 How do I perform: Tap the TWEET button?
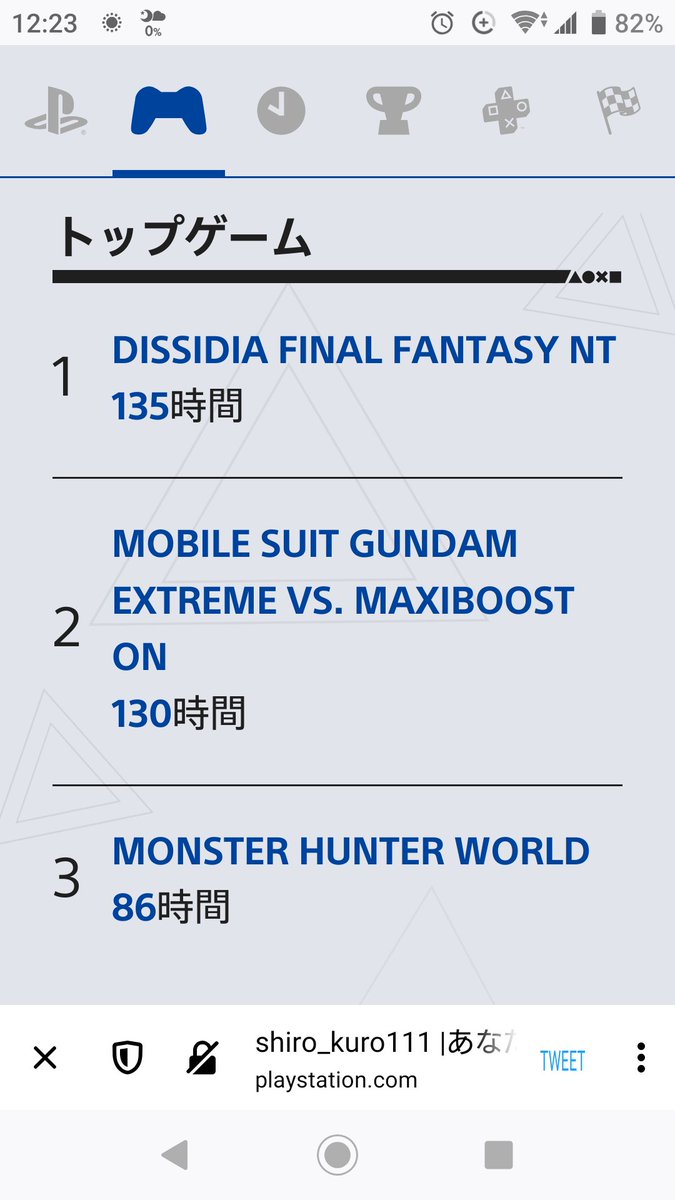pyautogui.click(x=562, y=1060)
